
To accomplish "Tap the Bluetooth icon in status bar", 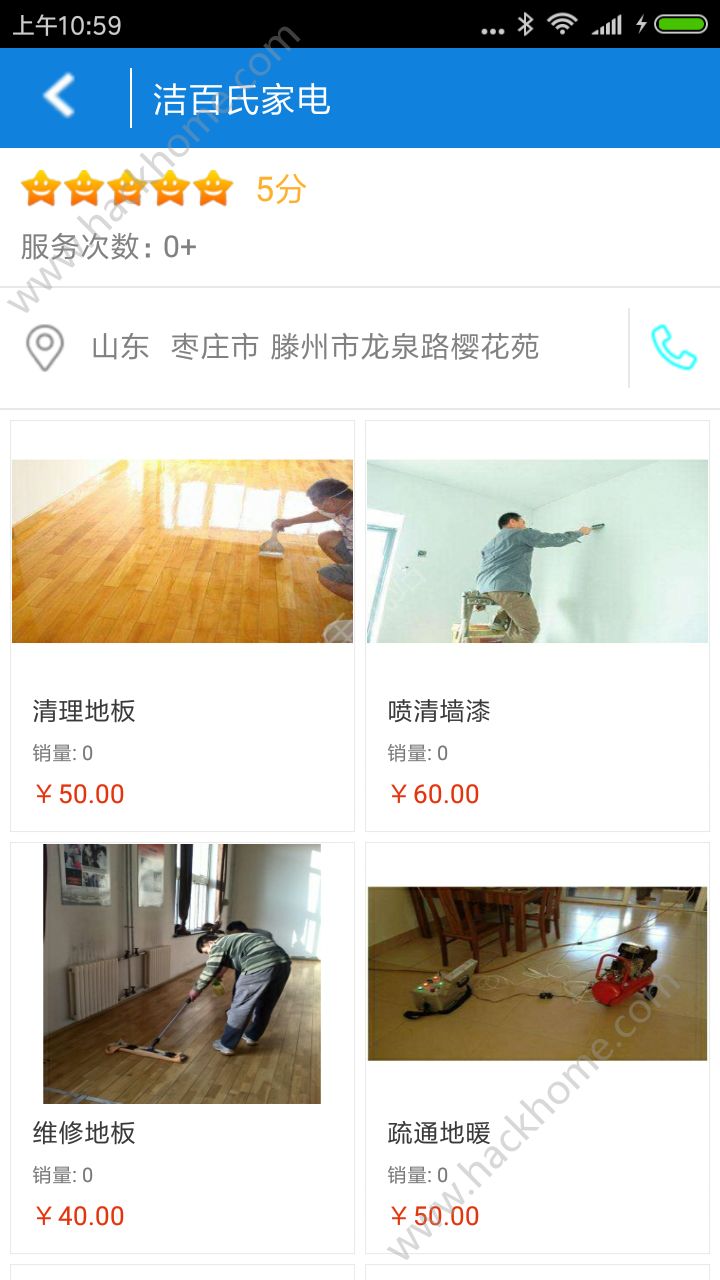I will 524,25.
